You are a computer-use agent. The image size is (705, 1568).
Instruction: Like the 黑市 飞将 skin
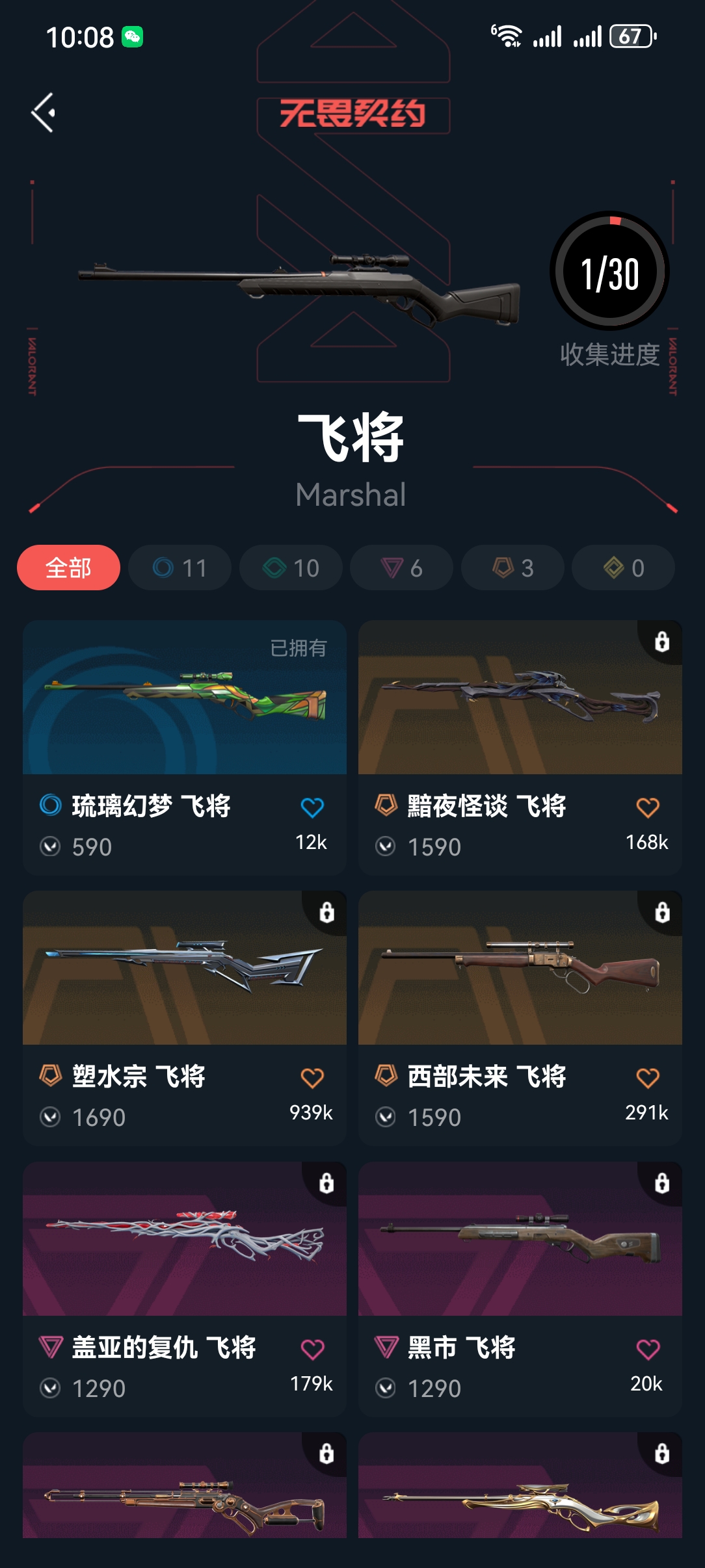coord(647,1350)
